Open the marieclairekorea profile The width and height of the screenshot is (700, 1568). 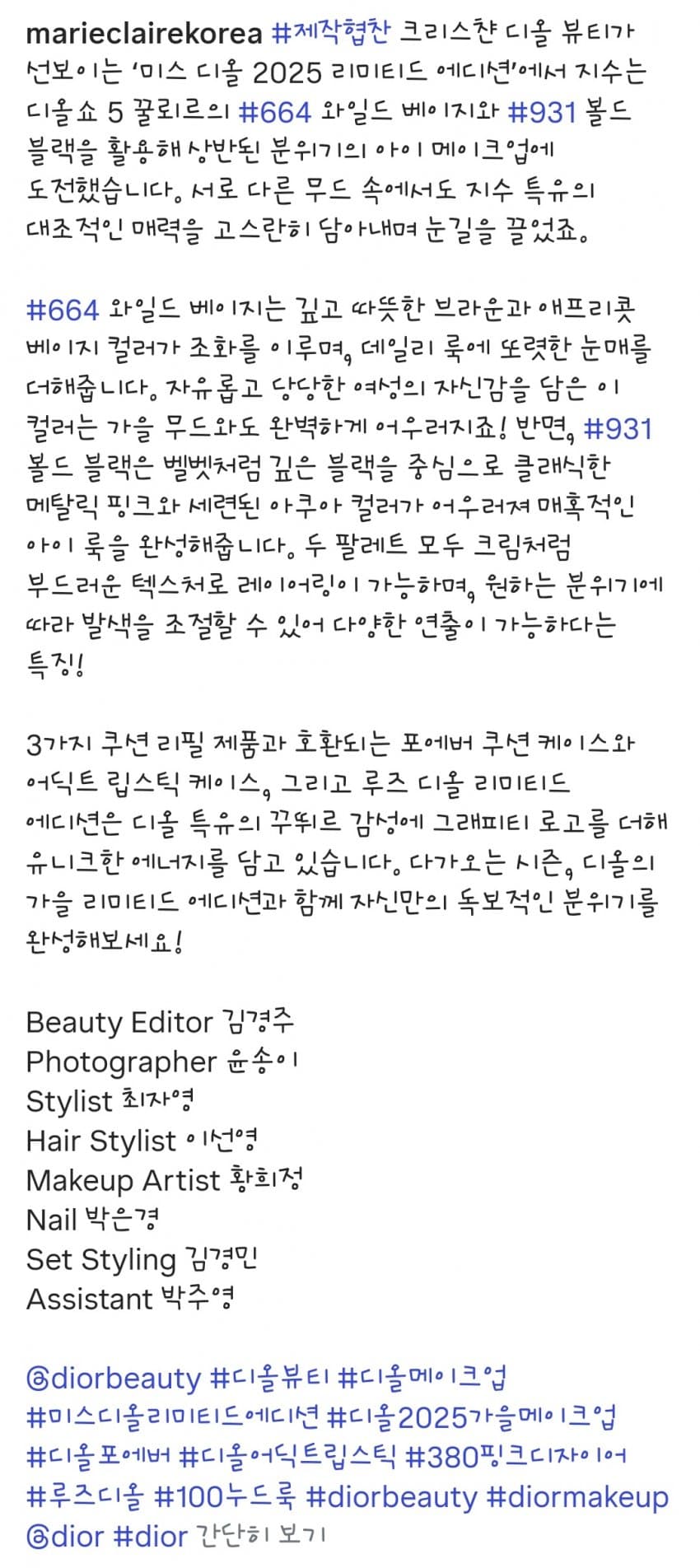tap(144, 34)
